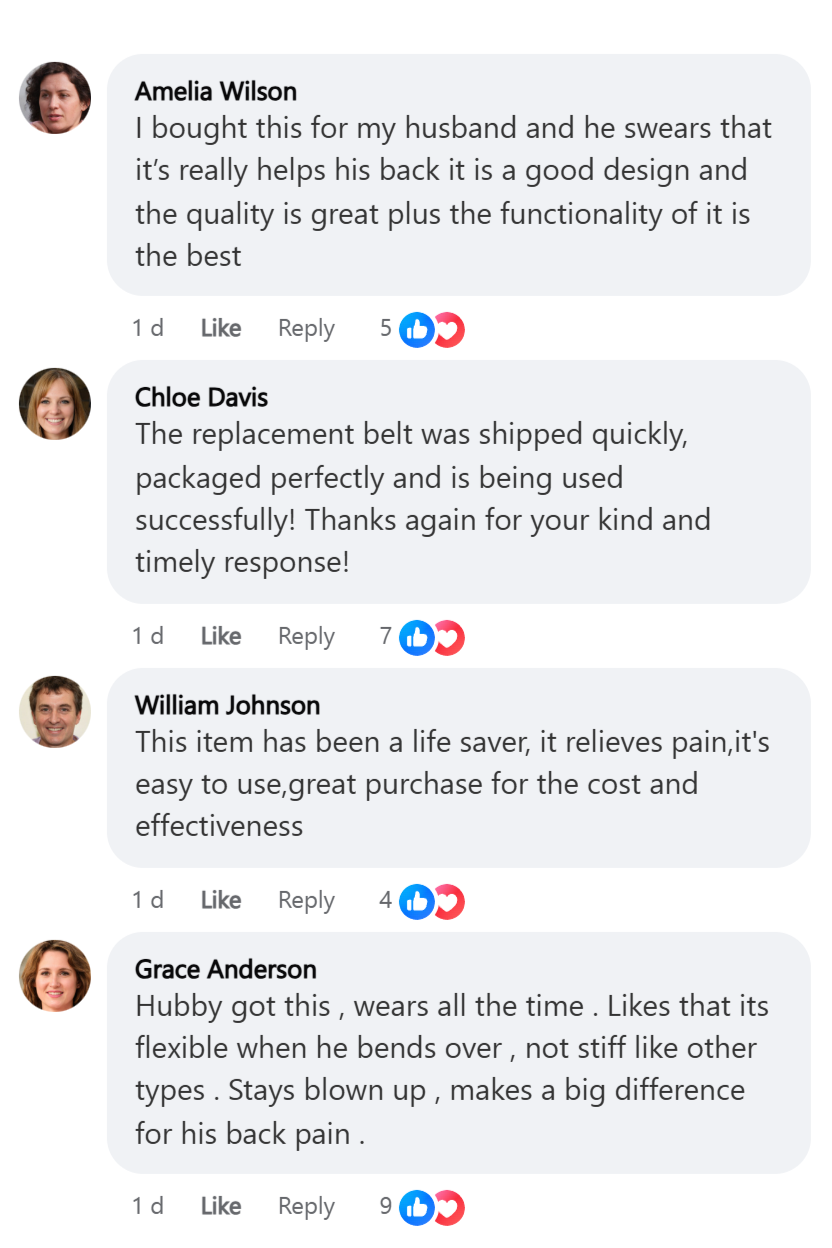Image resolution: width=832 pixels, height=1248 pixels.
Task: Open Grace Anderson's profile name
Action: [226, 970]
